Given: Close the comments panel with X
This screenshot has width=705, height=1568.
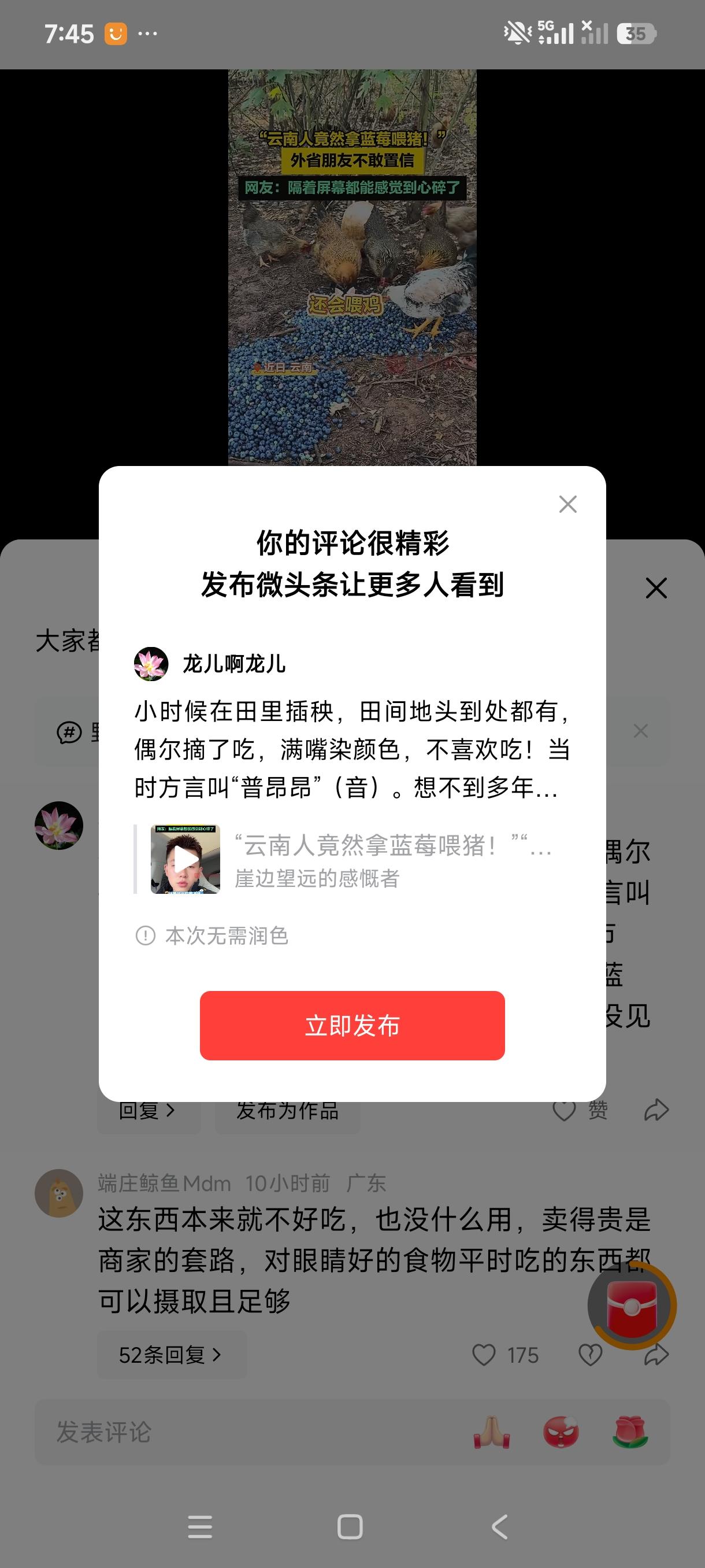Looking at the screenshot, I should [656, 589].
